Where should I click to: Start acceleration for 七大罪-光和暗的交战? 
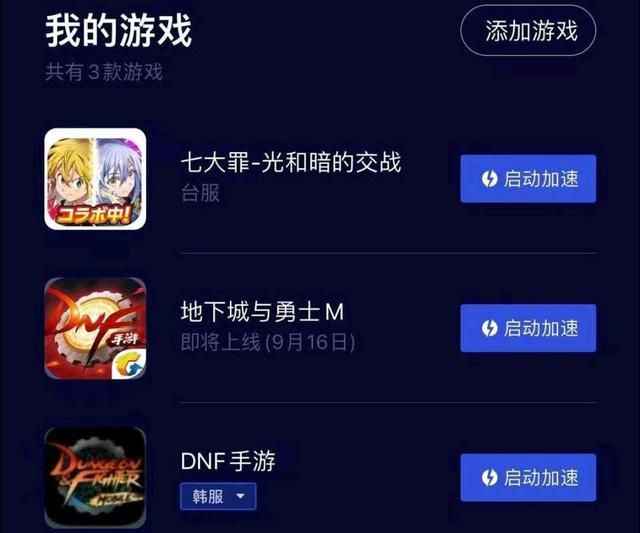(x=527, y=179)
